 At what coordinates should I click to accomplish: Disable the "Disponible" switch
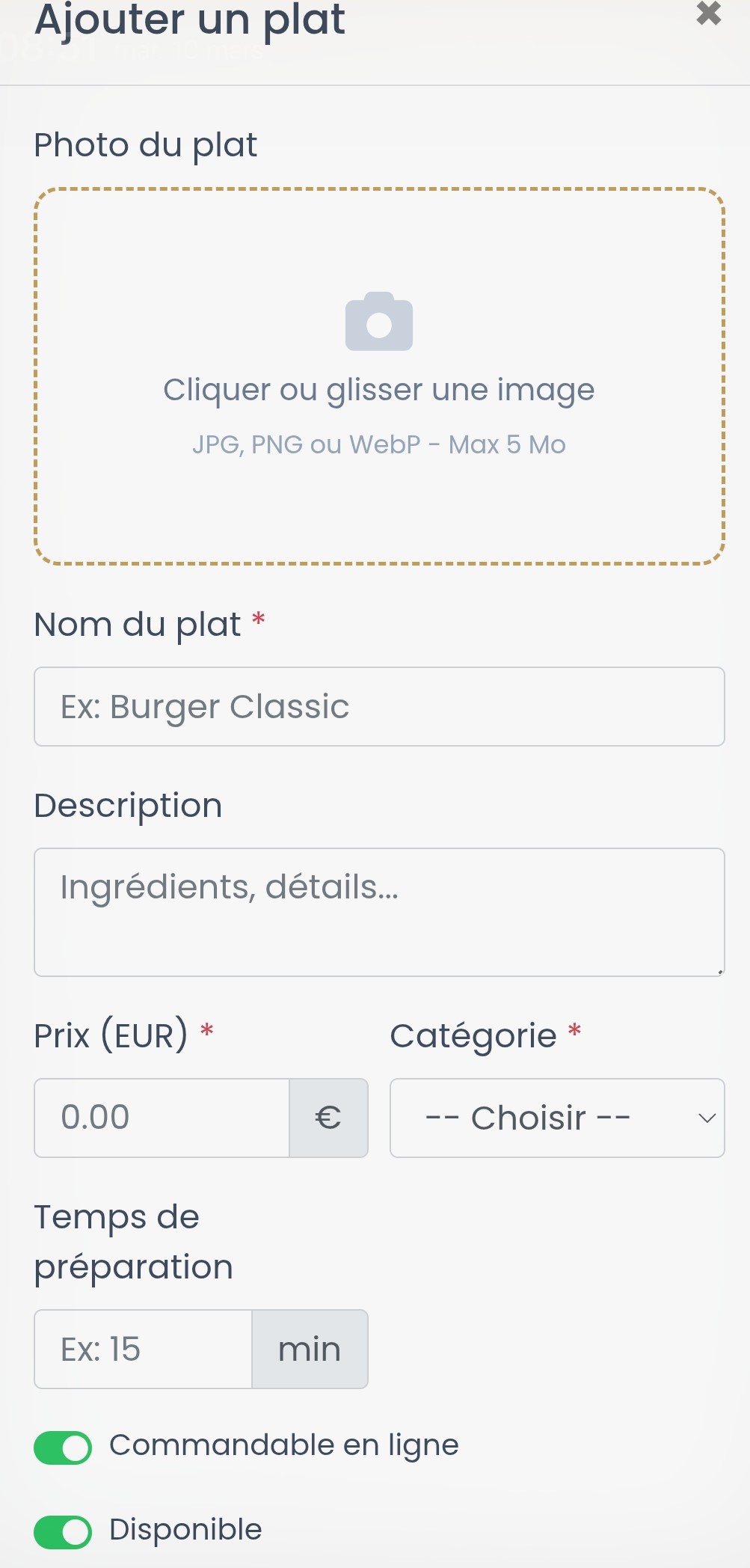click(x=64, y=1530)
